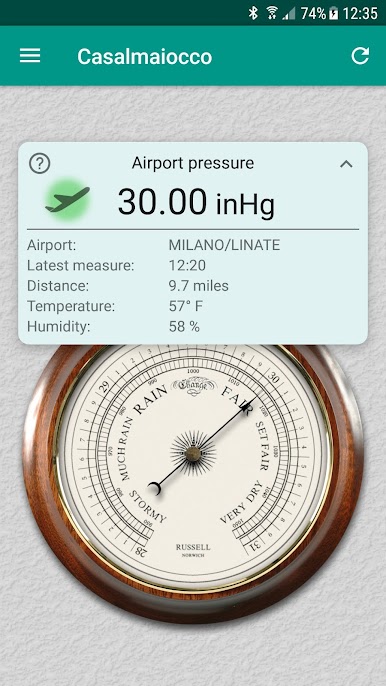Open the hamburger navigation menu

pos(30,56)
